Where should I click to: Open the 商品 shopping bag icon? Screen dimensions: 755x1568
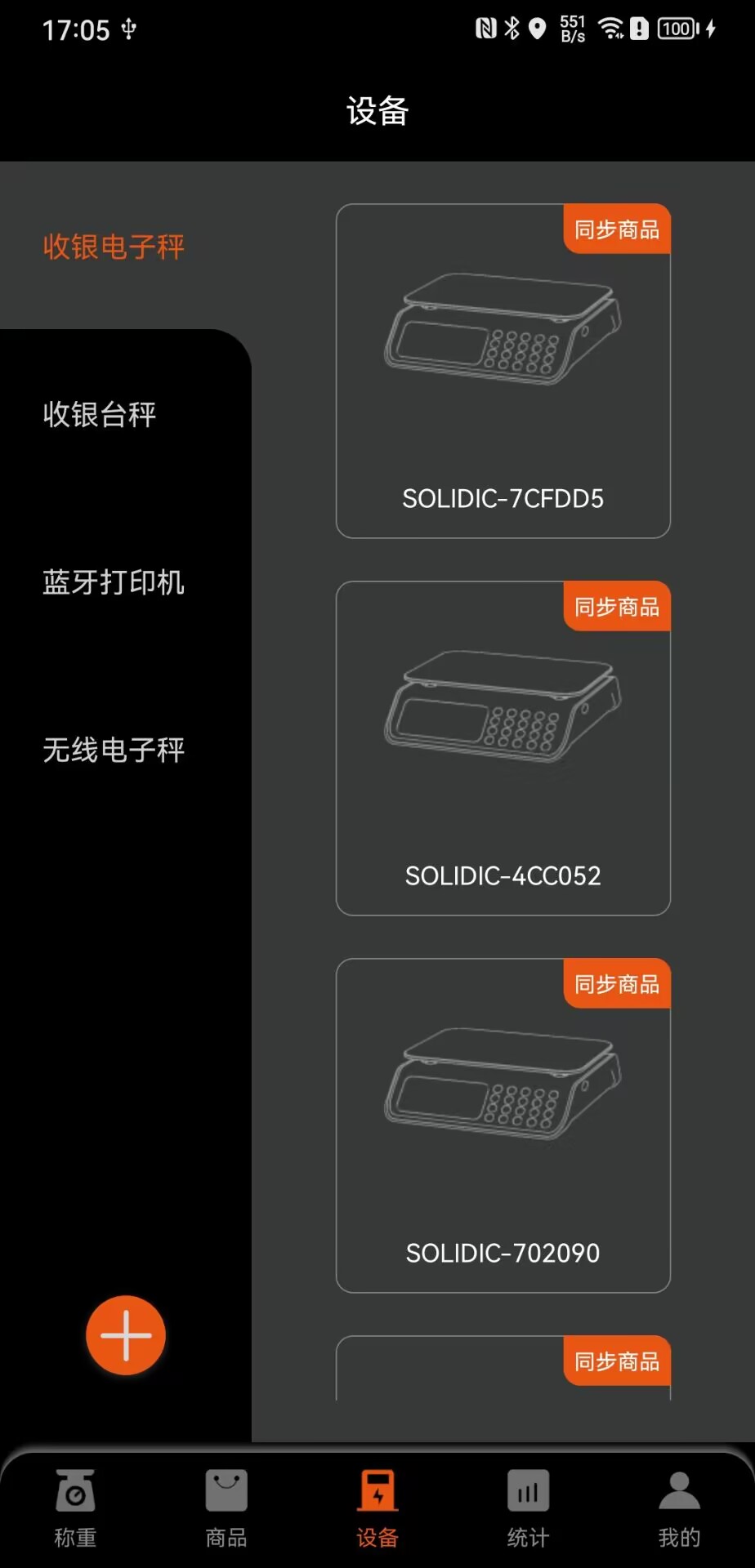point(226,1505)
